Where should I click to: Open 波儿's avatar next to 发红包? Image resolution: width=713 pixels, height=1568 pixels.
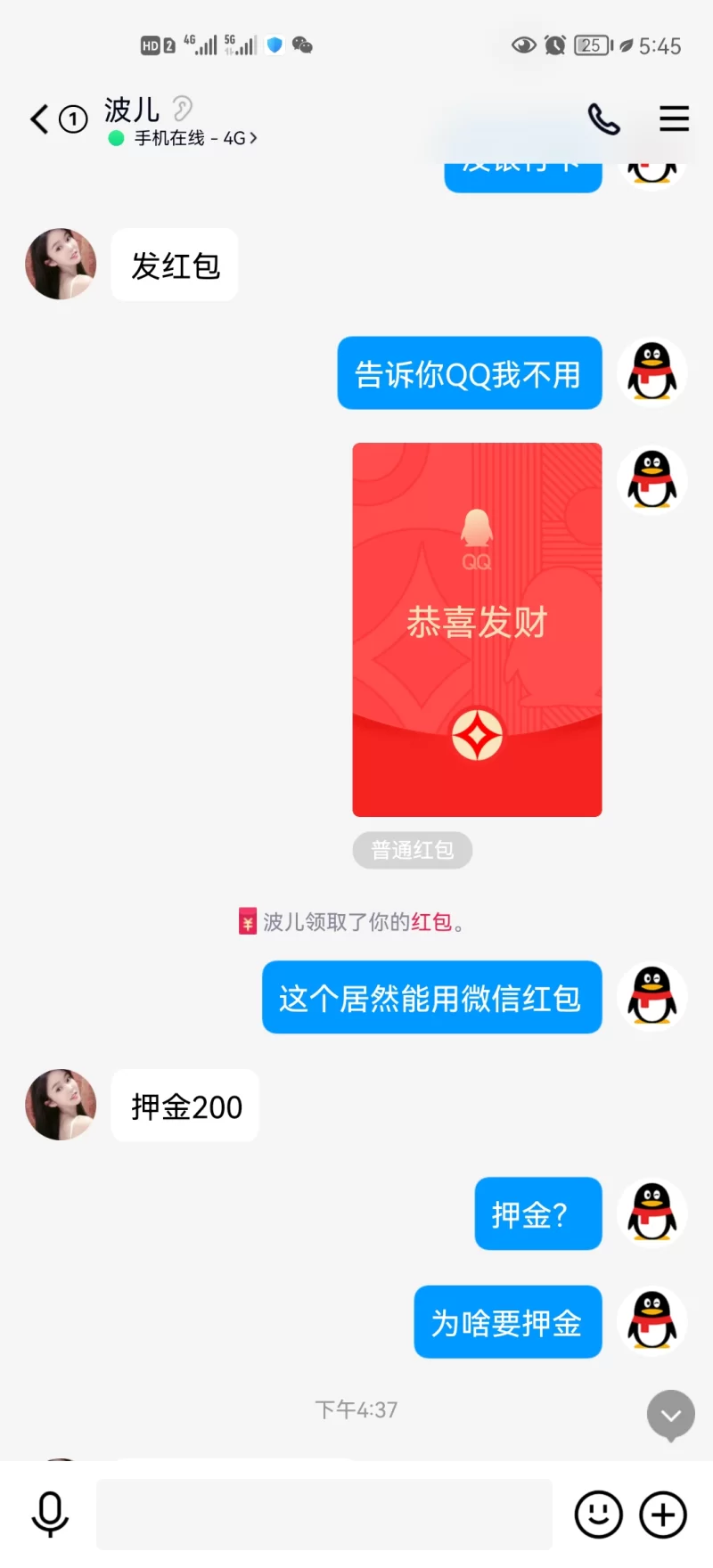point(61,264)
